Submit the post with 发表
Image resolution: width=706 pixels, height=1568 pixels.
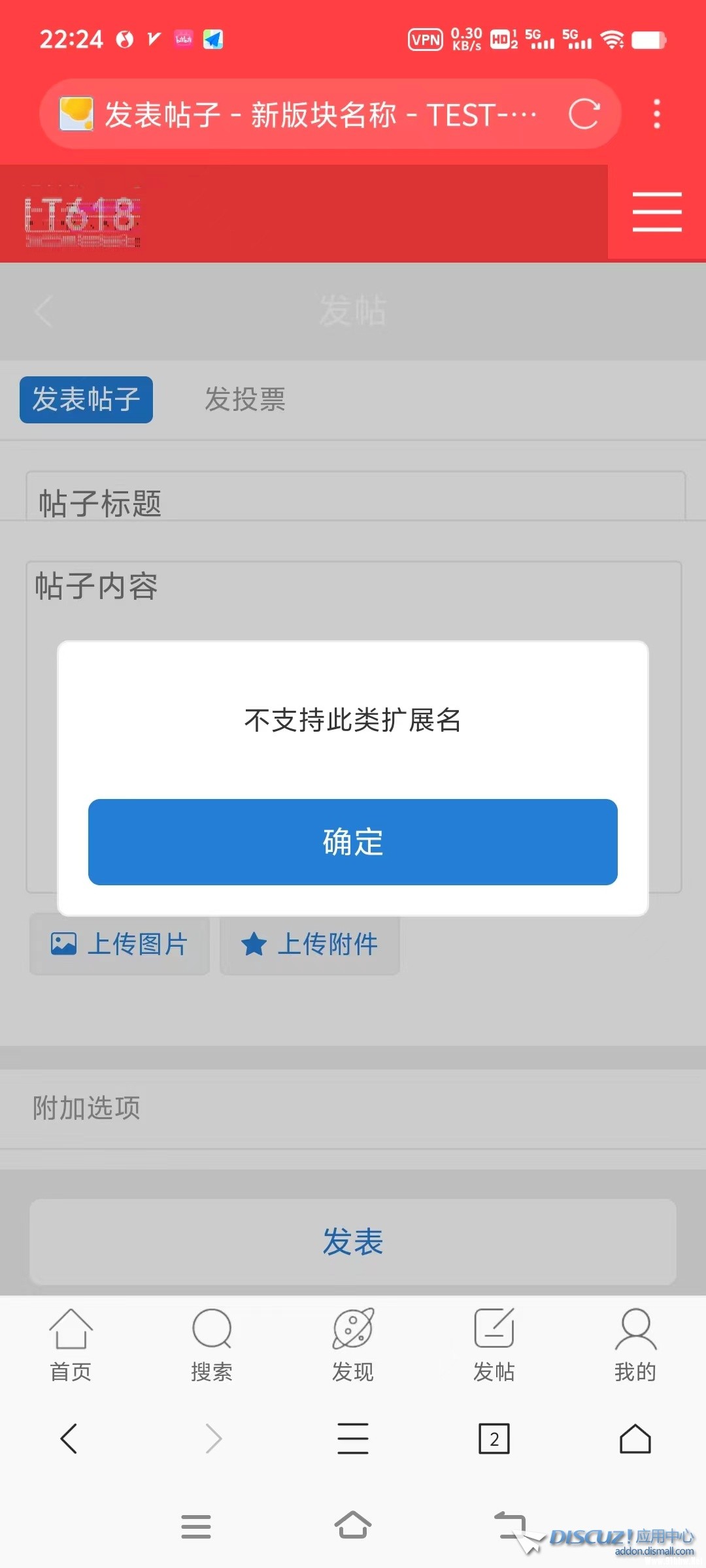point(353,1241)
